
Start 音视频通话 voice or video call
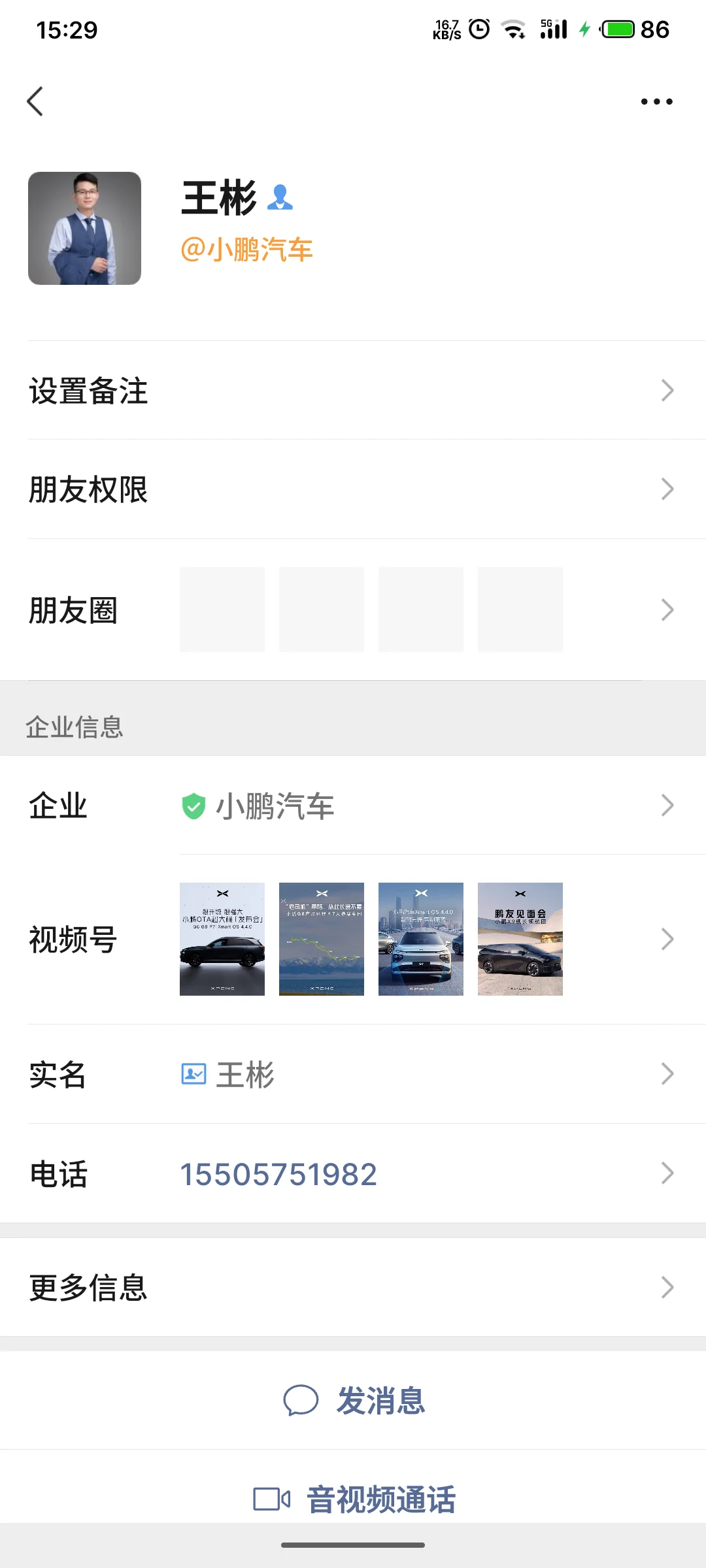coord(354,1499)
